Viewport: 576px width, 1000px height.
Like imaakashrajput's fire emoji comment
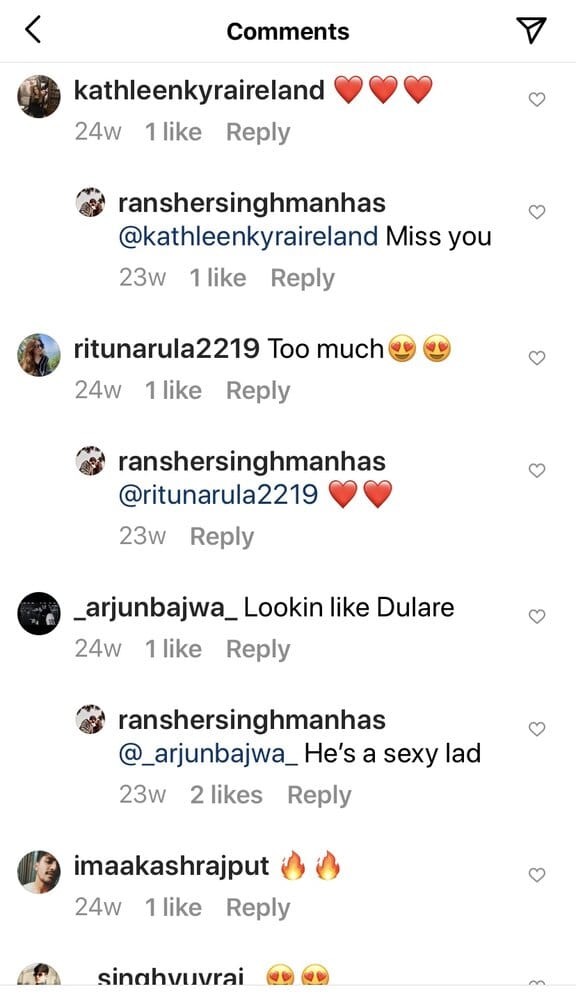[537, 874]
